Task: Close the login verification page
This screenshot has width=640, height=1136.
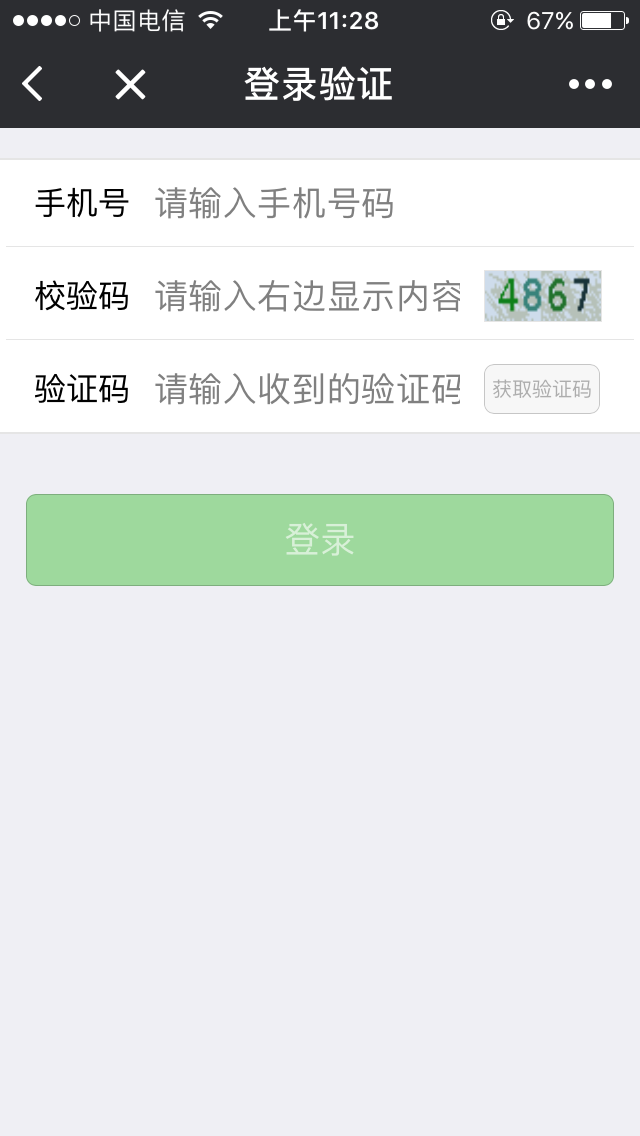Action: pyautogui.click(x=130, y=85)
